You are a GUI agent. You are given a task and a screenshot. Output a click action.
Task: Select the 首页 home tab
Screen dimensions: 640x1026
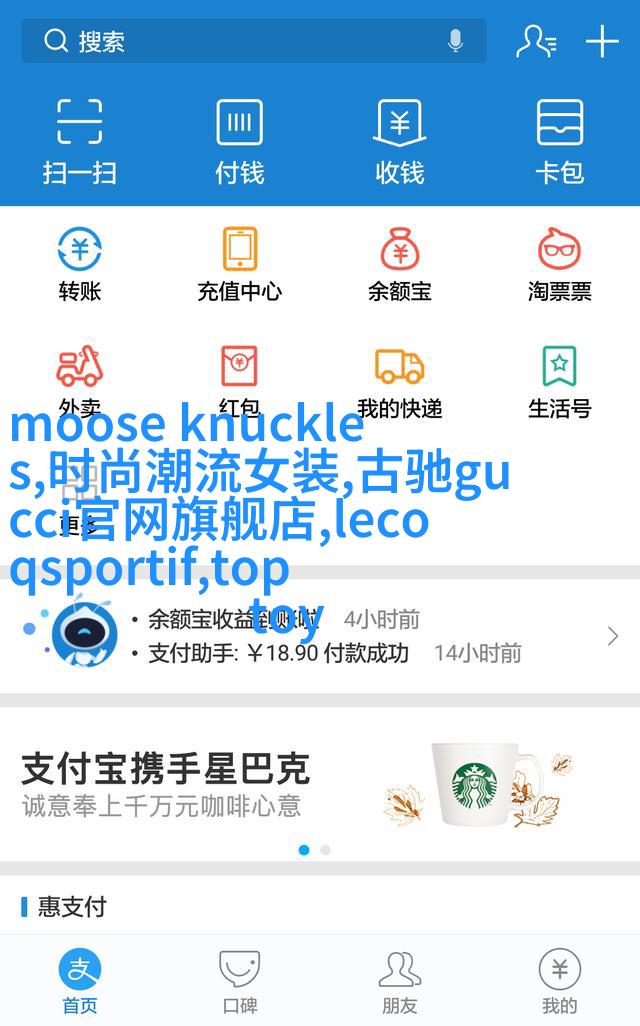[80, 981]
